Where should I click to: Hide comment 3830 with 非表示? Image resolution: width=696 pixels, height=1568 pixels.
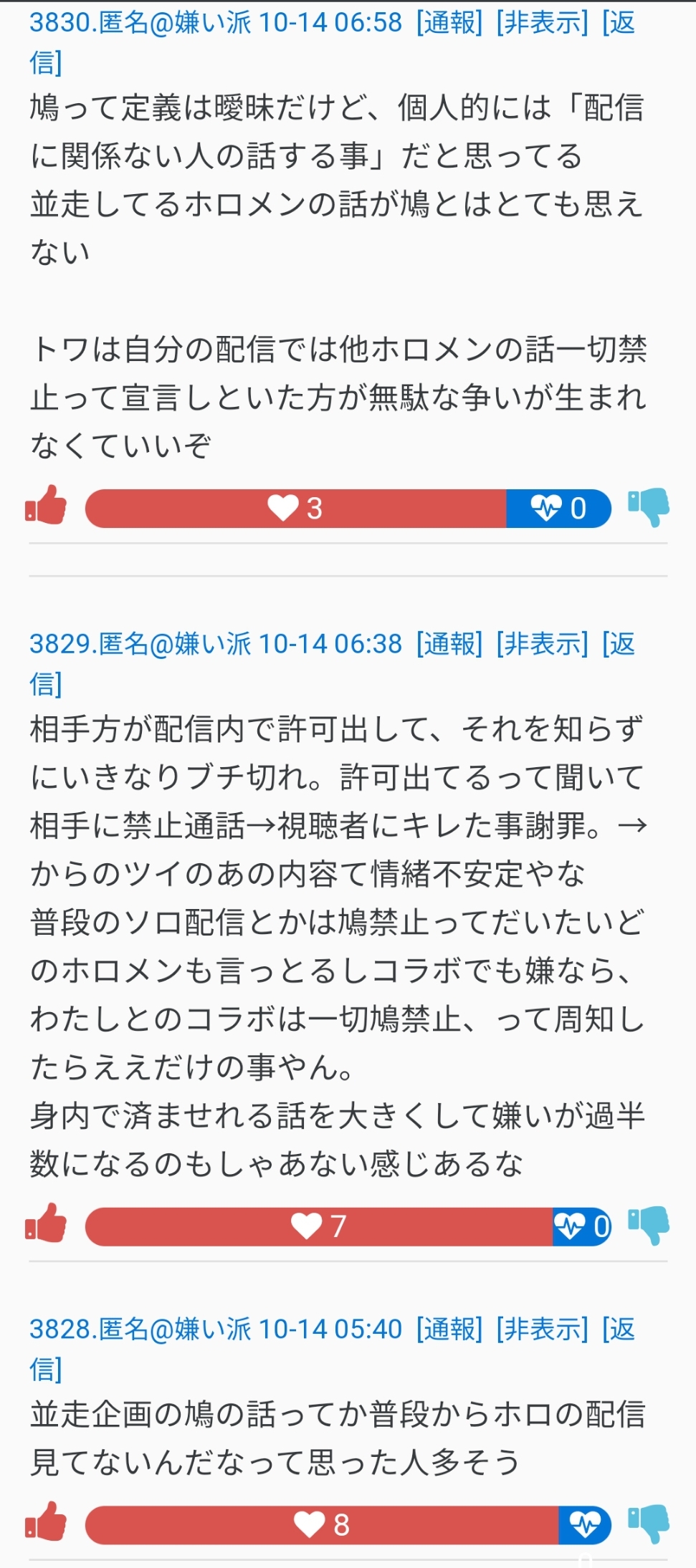pyautogui.click(x=542, y=22)
